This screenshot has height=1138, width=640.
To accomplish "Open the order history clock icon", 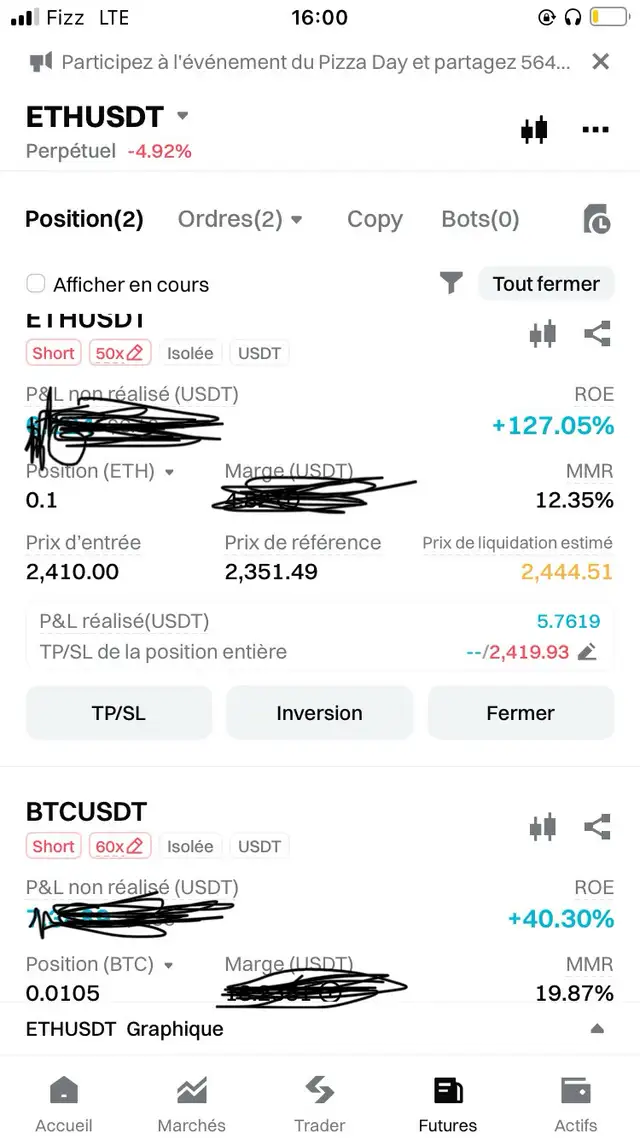I will tap(596, 219).
